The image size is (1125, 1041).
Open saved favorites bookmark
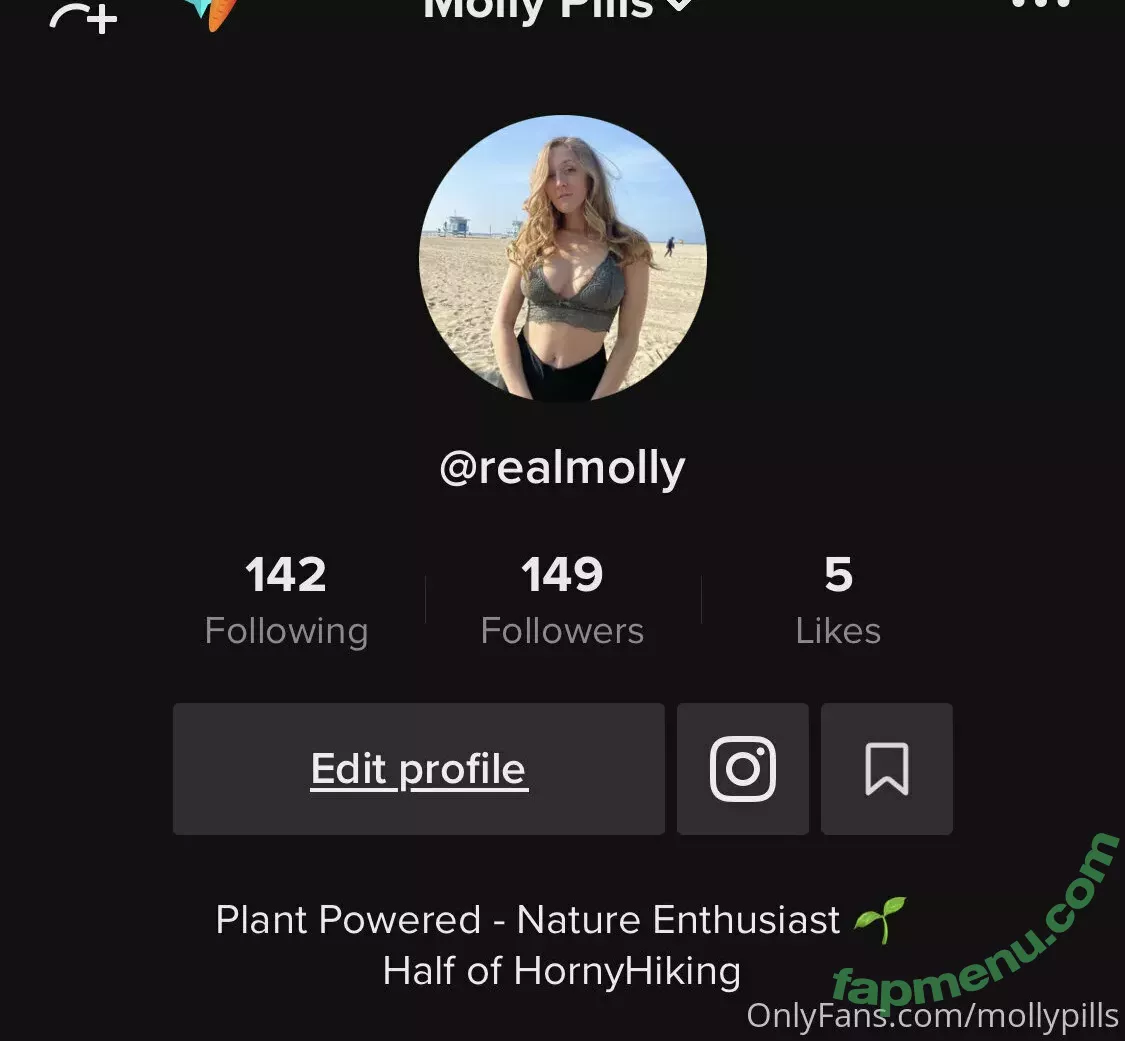pyautogui.click(x=886, y=769)
